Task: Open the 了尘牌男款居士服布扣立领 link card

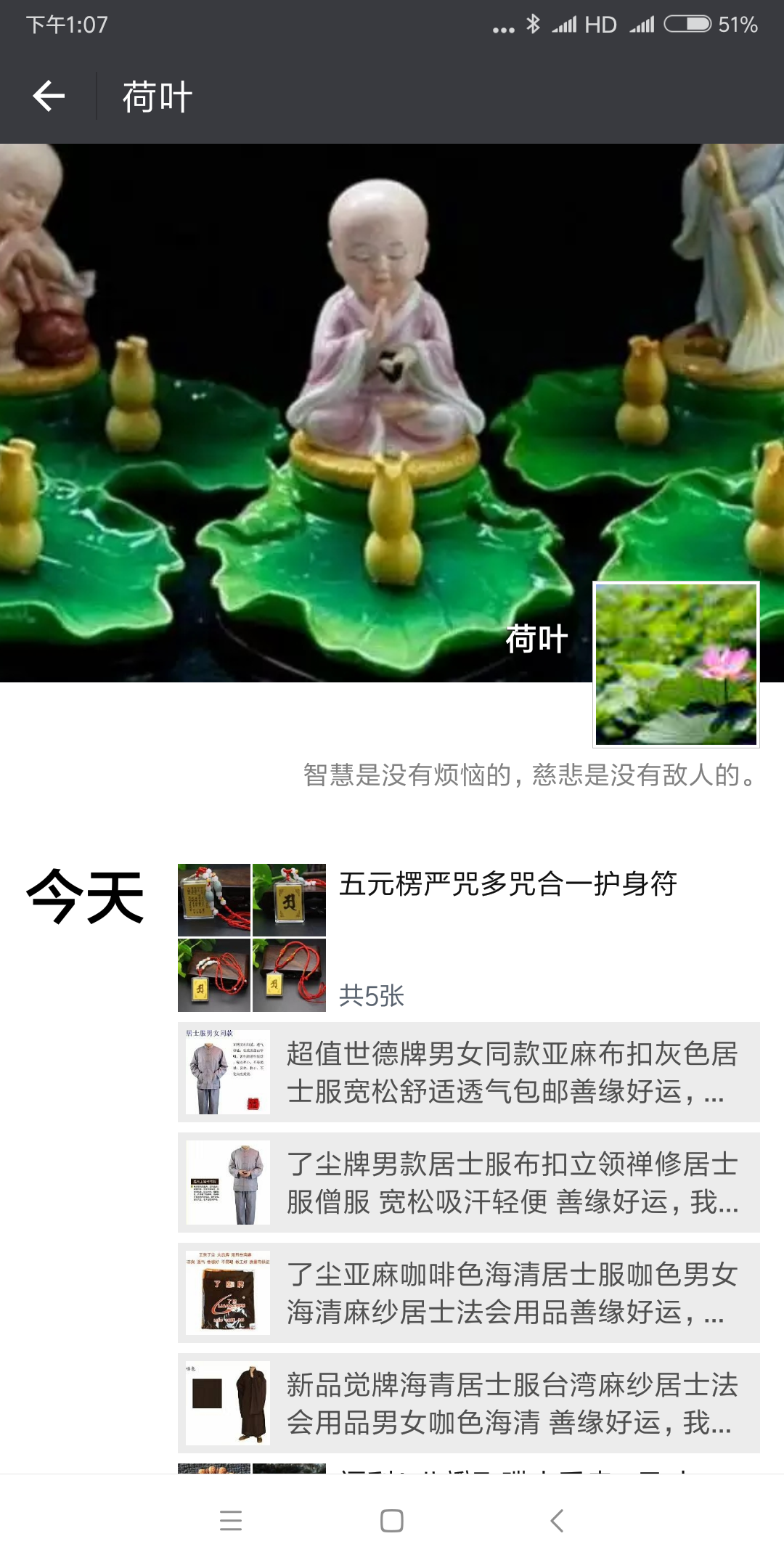Action: 469,1183
